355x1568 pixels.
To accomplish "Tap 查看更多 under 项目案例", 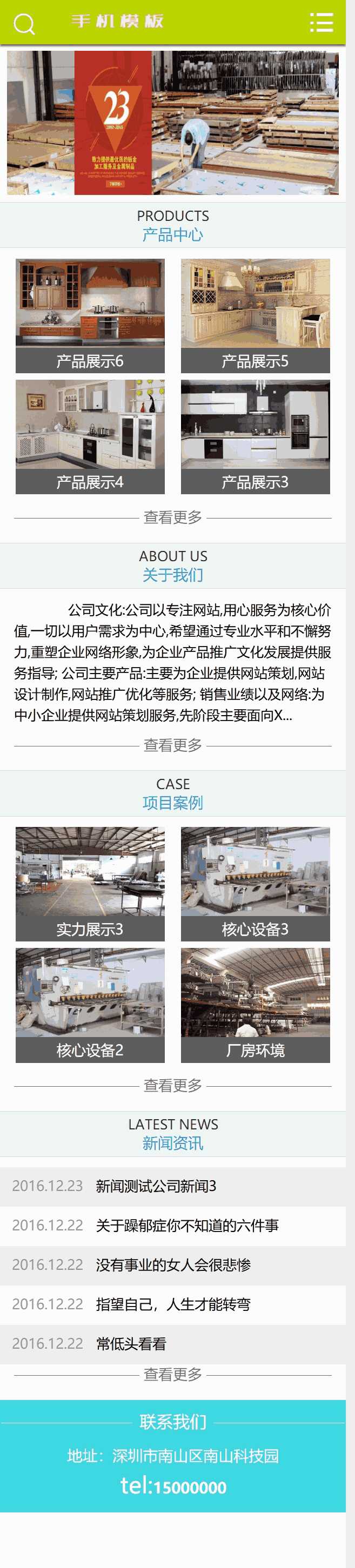I will (x=173, y=1085).
